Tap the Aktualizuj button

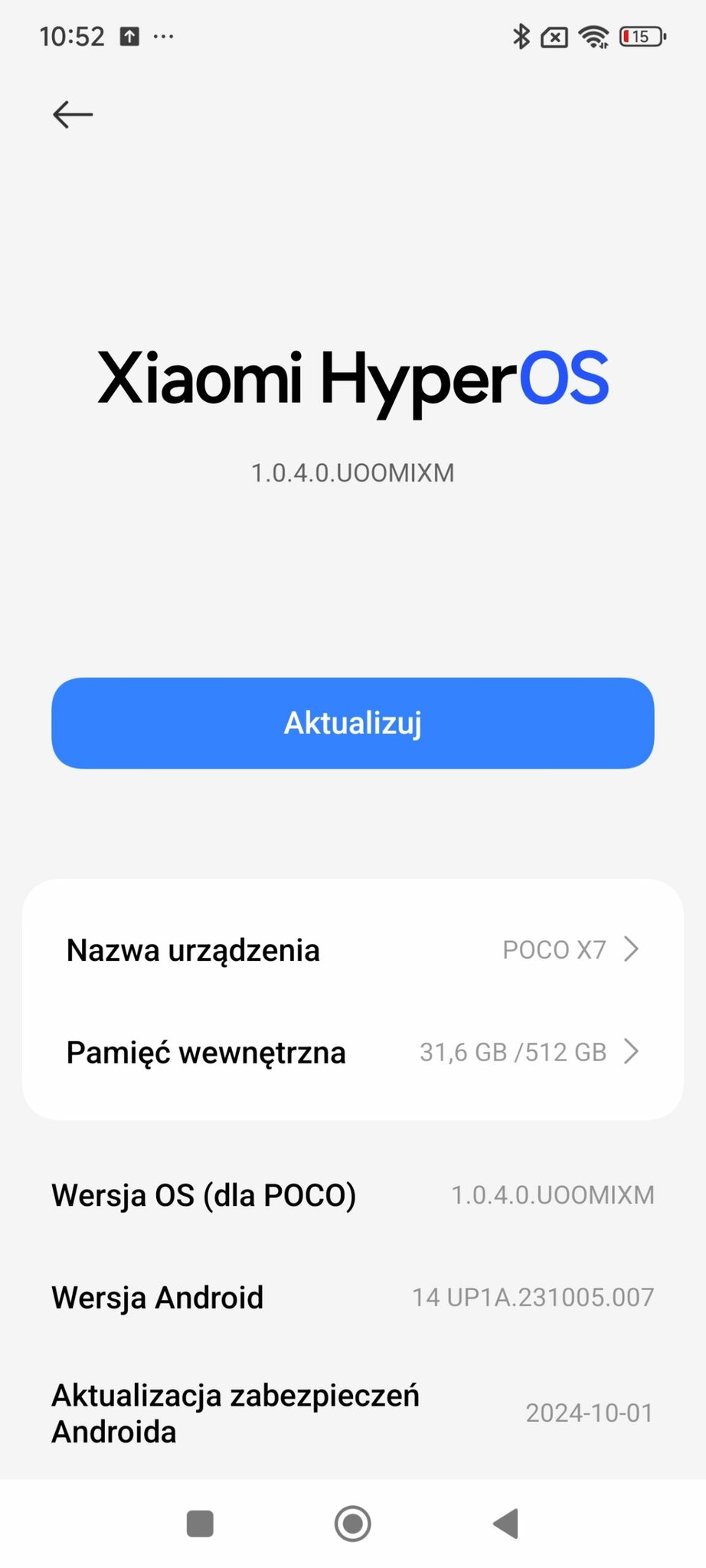pyautogui.click(x=353, y=723)
